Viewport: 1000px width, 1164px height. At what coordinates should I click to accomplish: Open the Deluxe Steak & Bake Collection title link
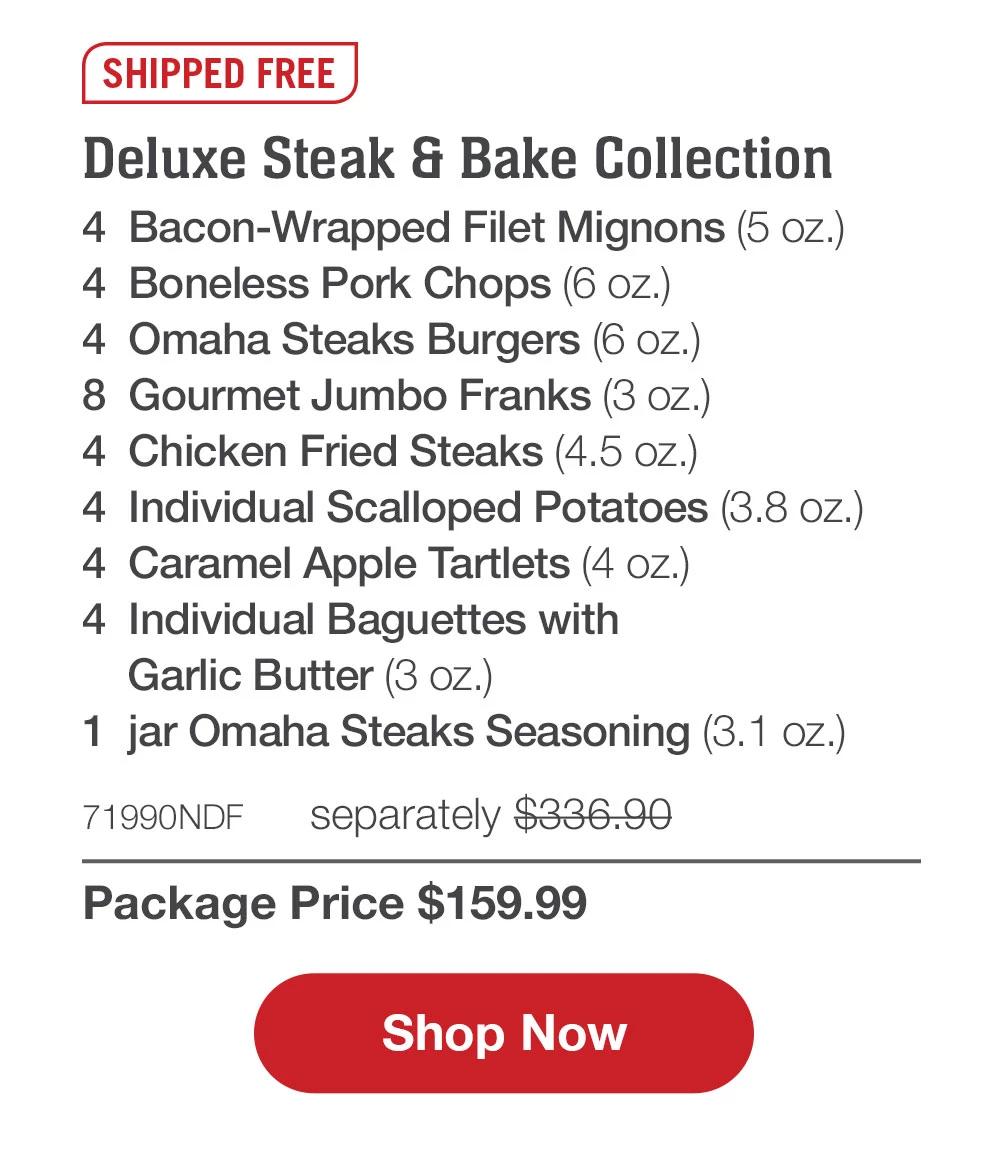click(459, 158)
